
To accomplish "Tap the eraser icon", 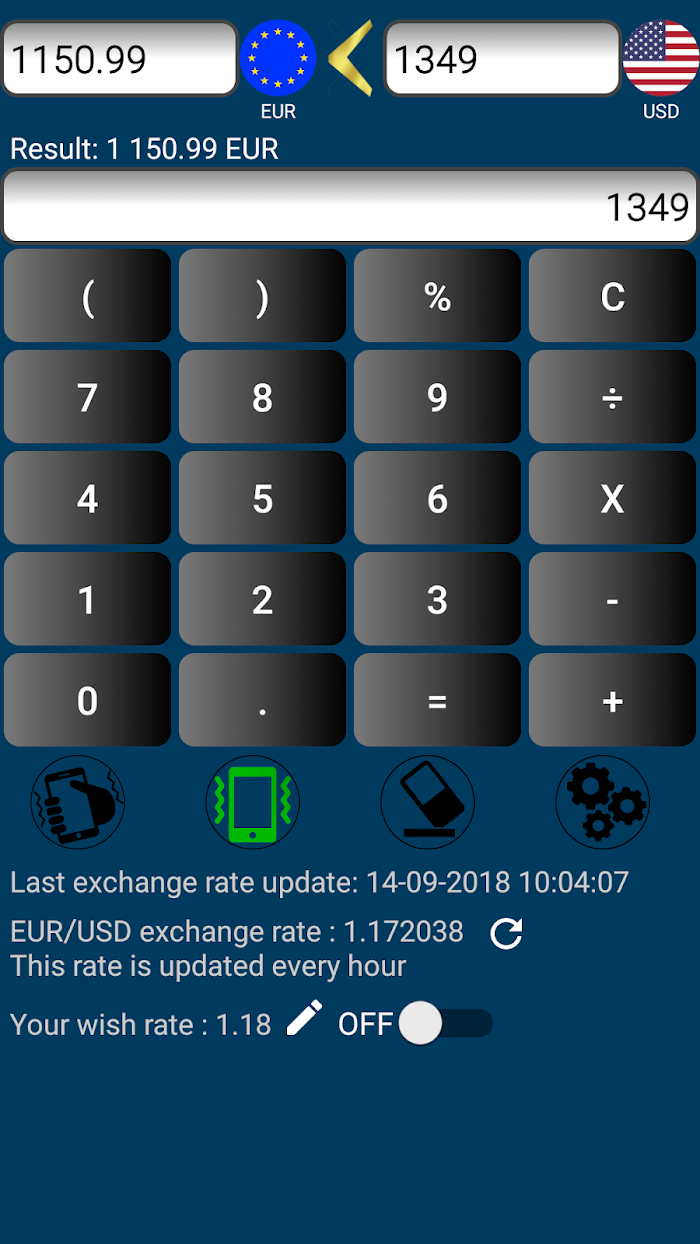I will [x=428, y=802].
